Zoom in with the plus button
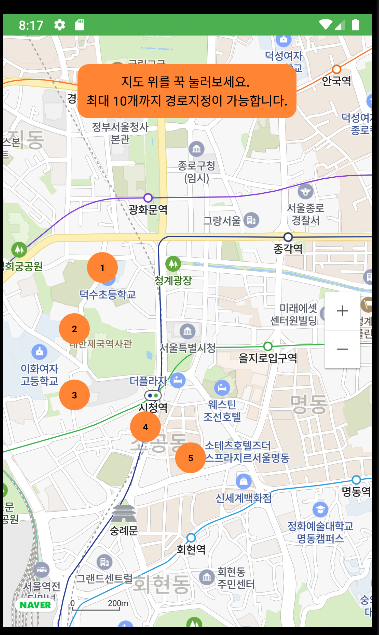This screenshot has width=379, height=635. 343,311
